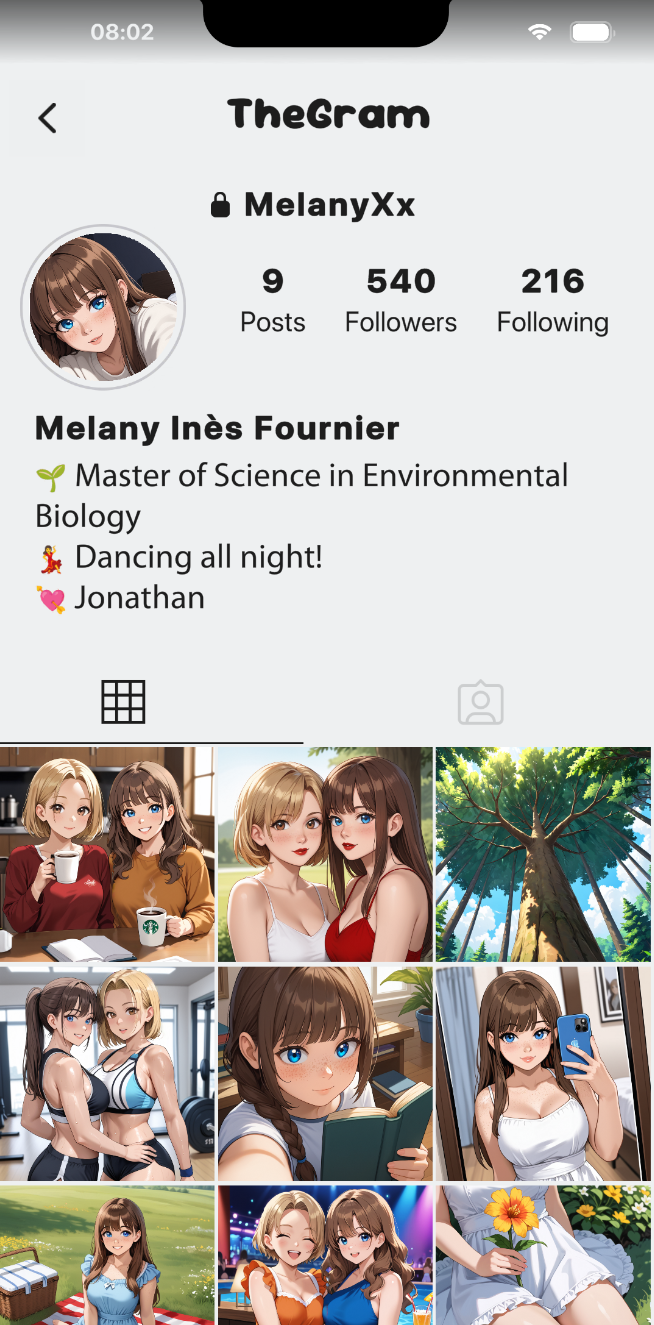The width and height of the screenshot is (654, 1325).
Task: Switch to the tagged photos tab
Action: (x=480, y=702)
